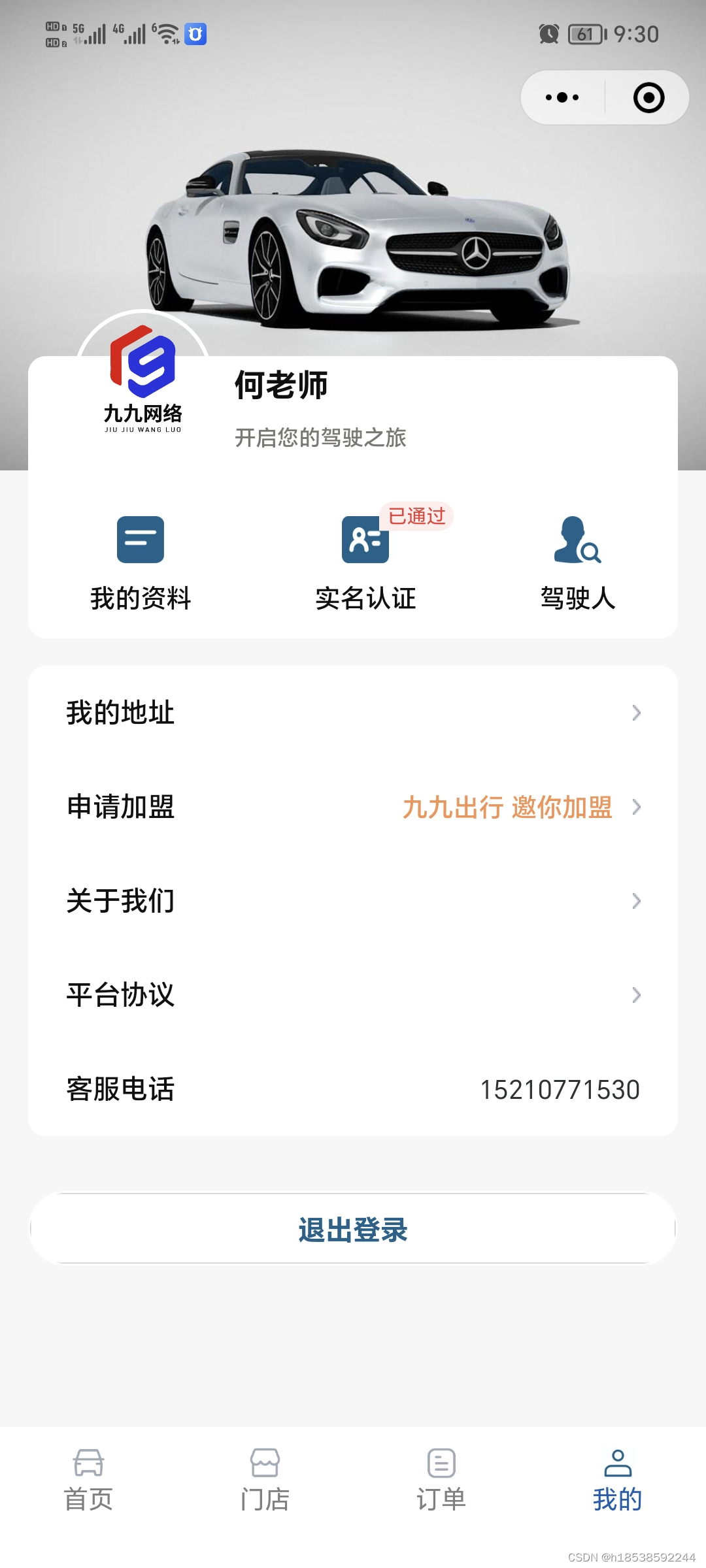
Task: Switch to the 门店 tab
Action: click(265, 1480)
